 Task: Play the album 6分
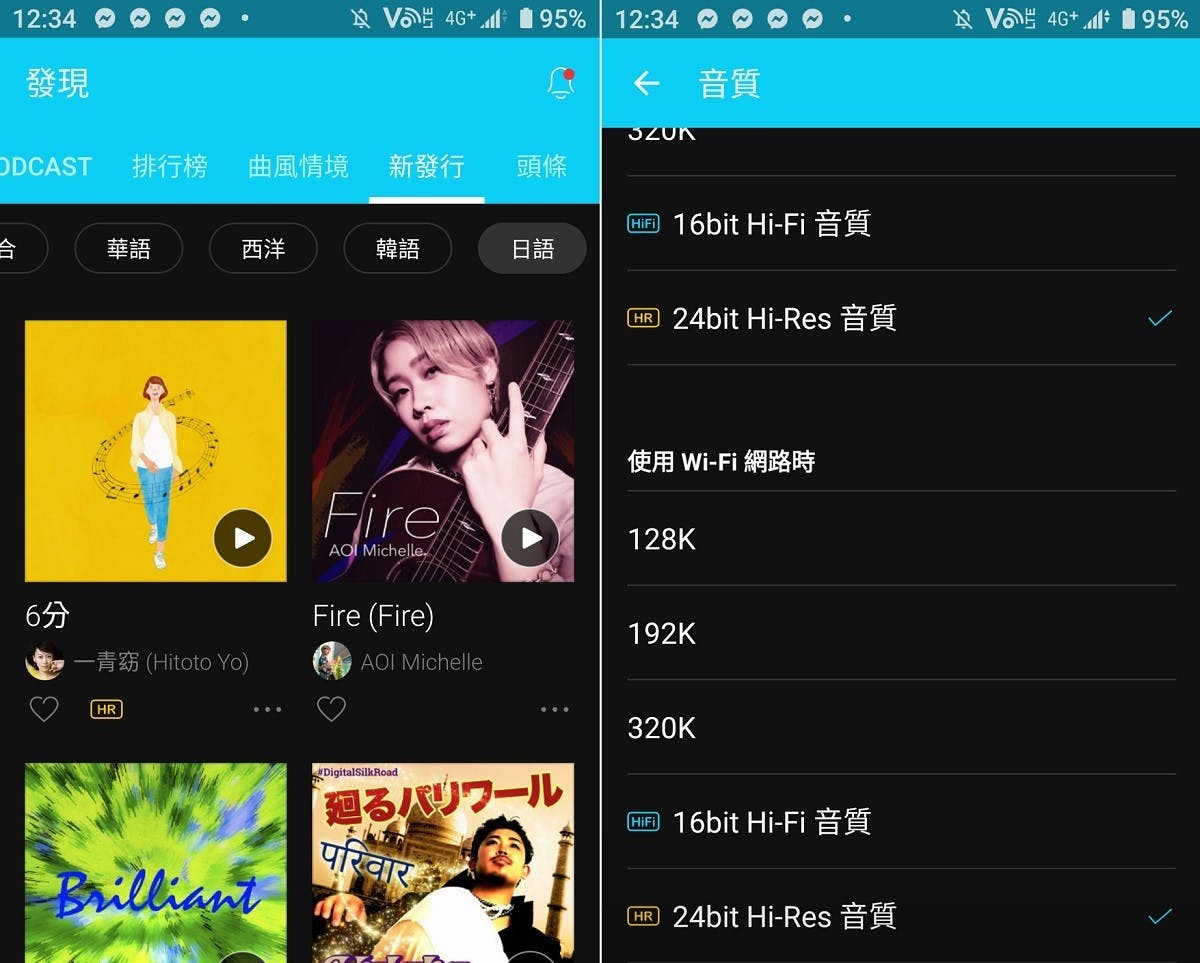point(243,538)
